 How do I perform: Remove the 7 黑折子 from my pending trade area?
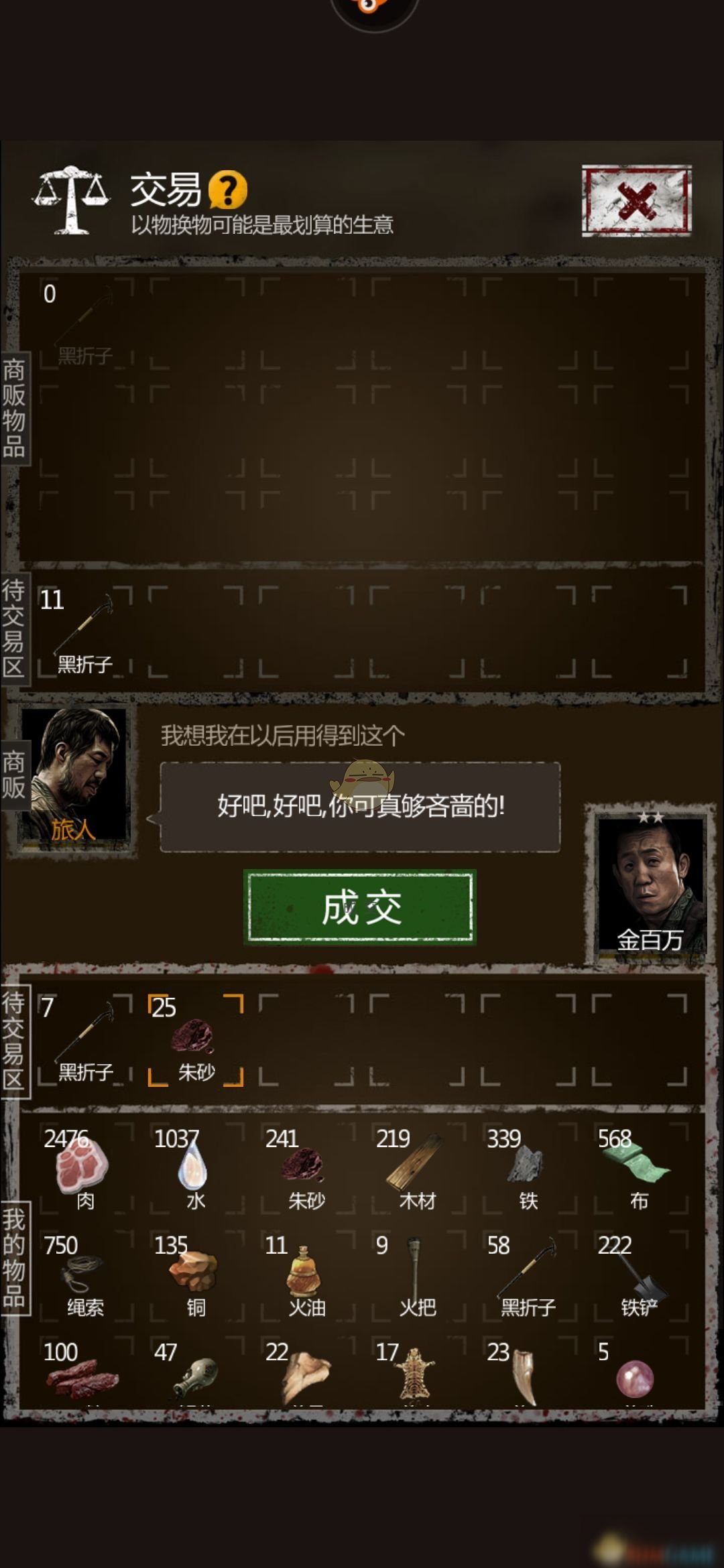(84, 1040)
